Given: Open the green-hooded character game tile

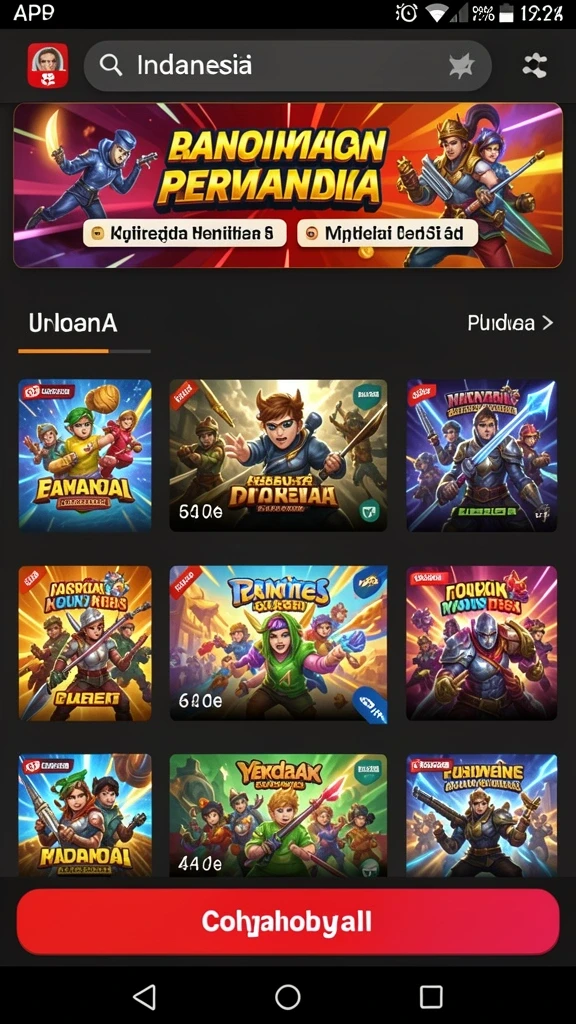Looking at the screenshot, I should pyautogui.click(x=278, y=643).
